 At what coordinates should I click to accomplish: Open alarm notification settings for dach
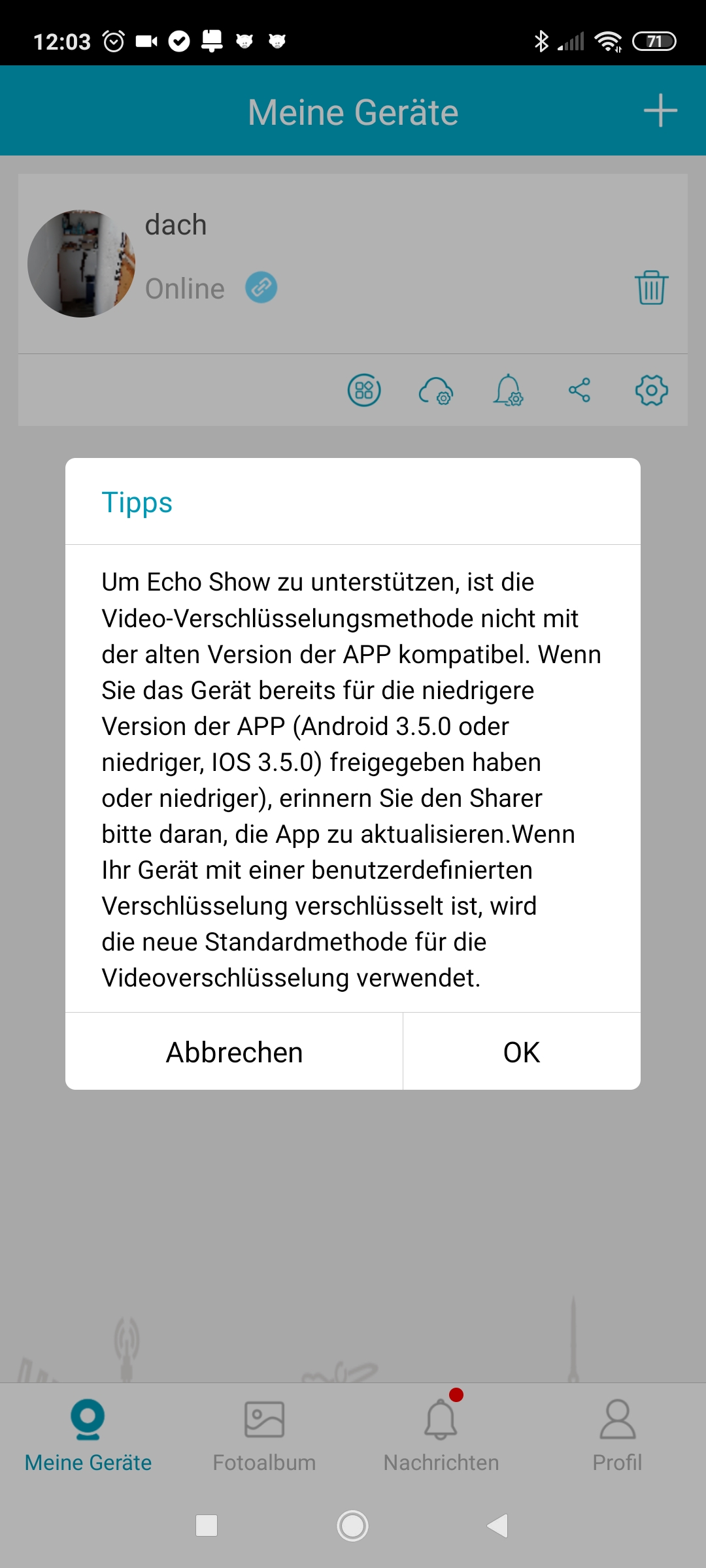508,391
